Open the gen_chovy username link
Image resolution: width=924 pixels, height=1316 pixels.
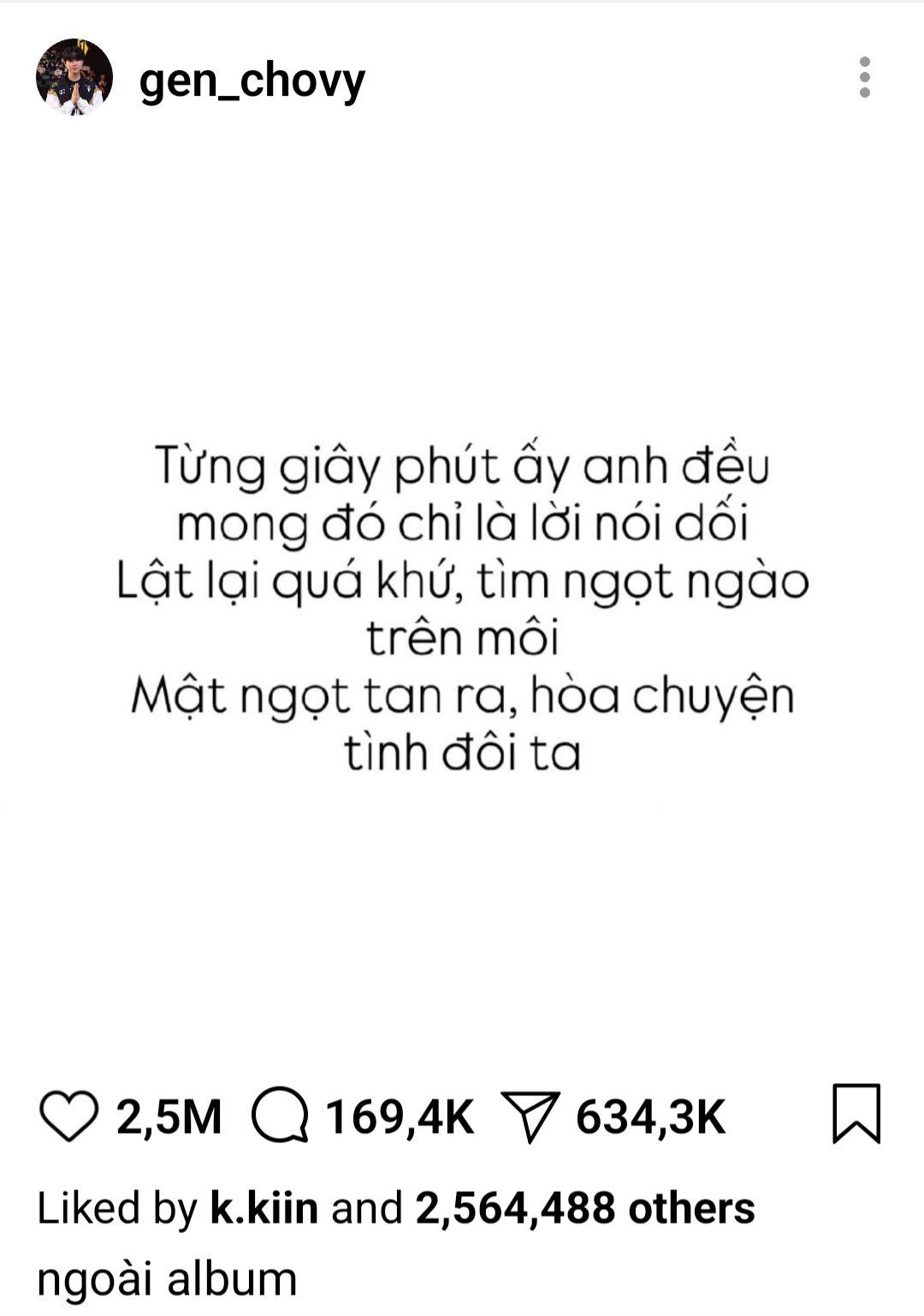pos(252,81)
